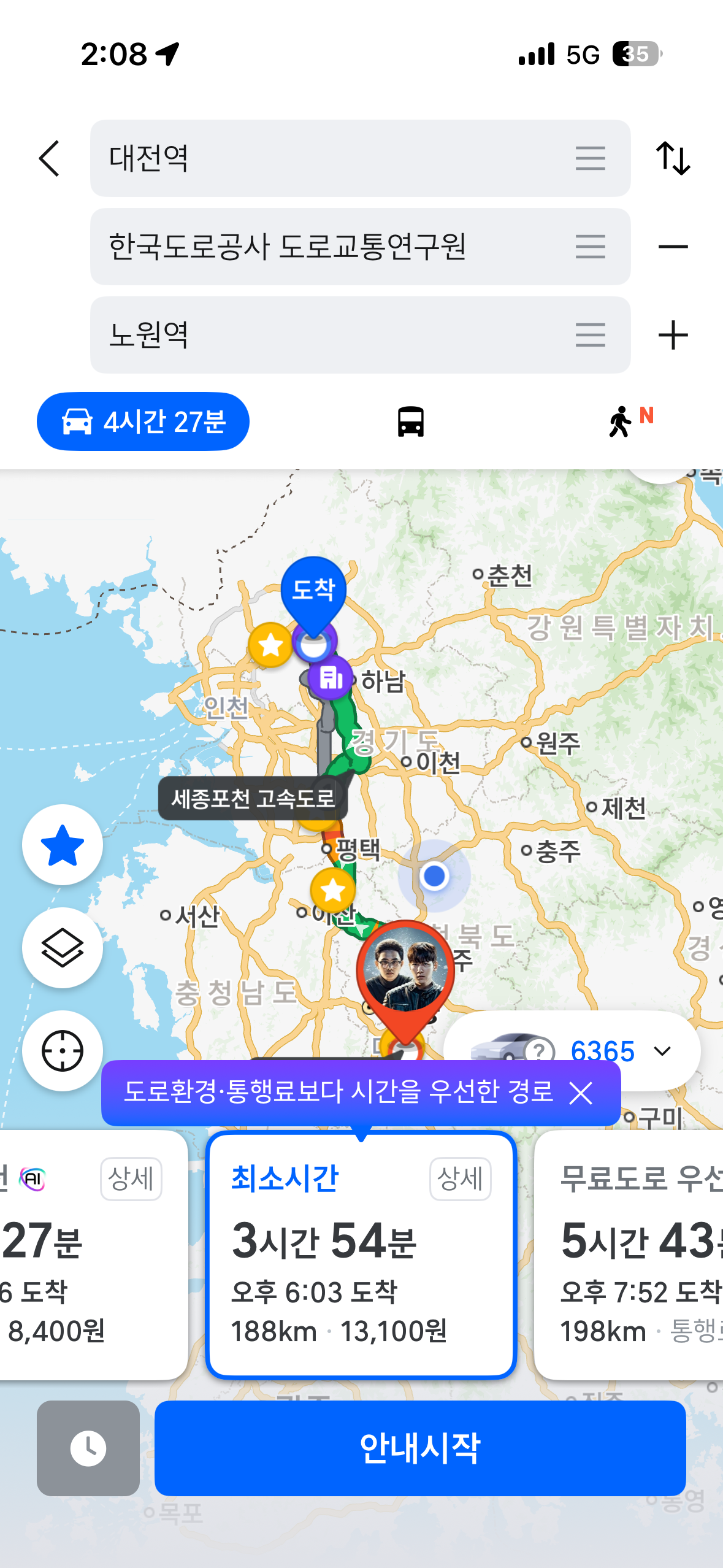Swap start and destination order
This screenshot has height=1568, width=723.
click(x=673, y=158)
